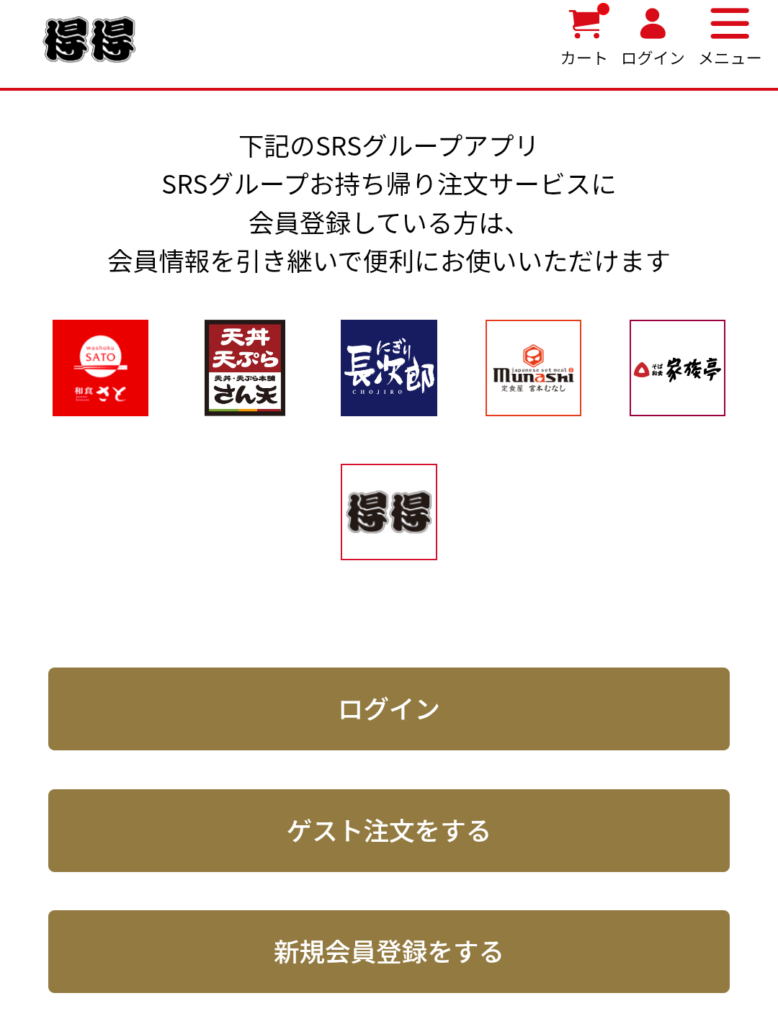Tap the login icon in header

coord(652,35)
